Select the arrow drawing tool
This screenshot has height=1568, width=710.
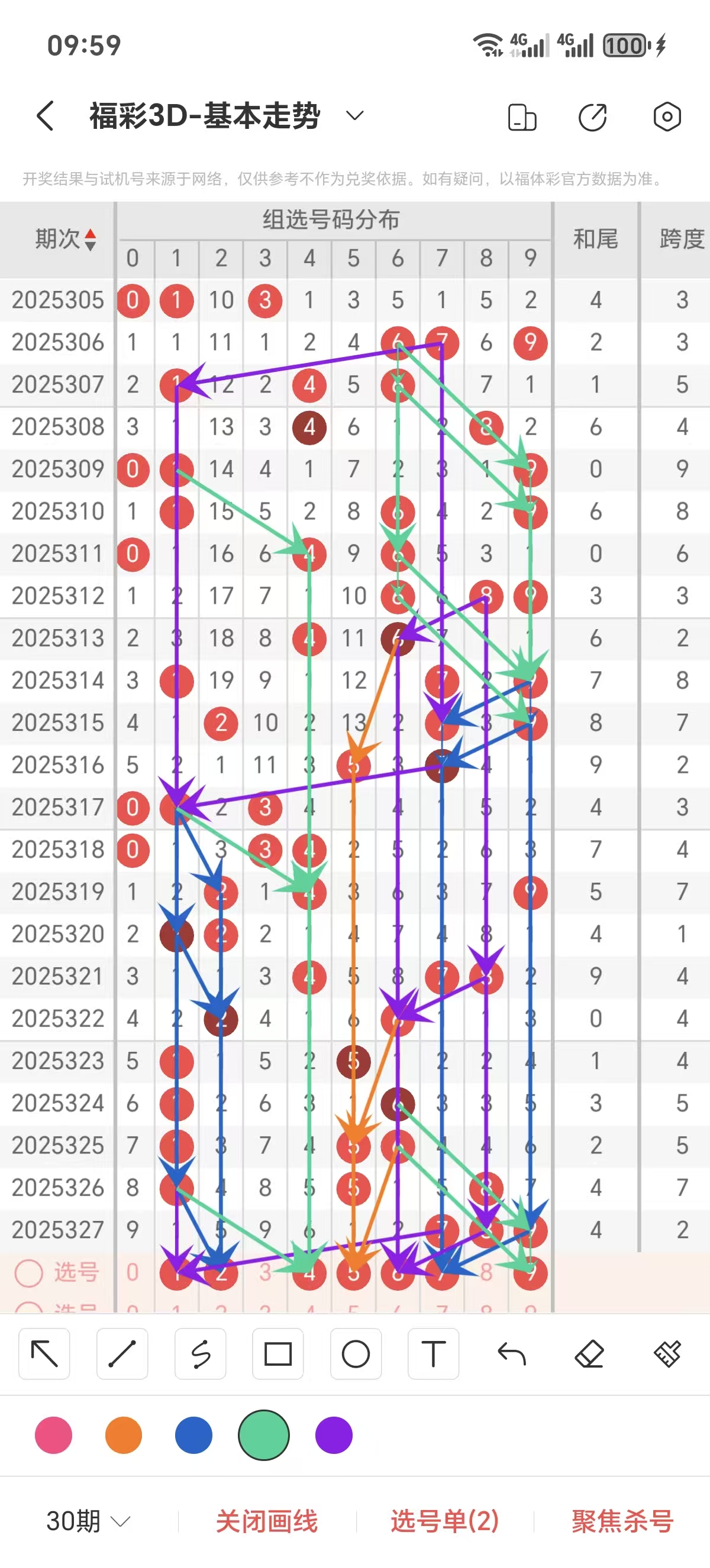[44, 1354]
